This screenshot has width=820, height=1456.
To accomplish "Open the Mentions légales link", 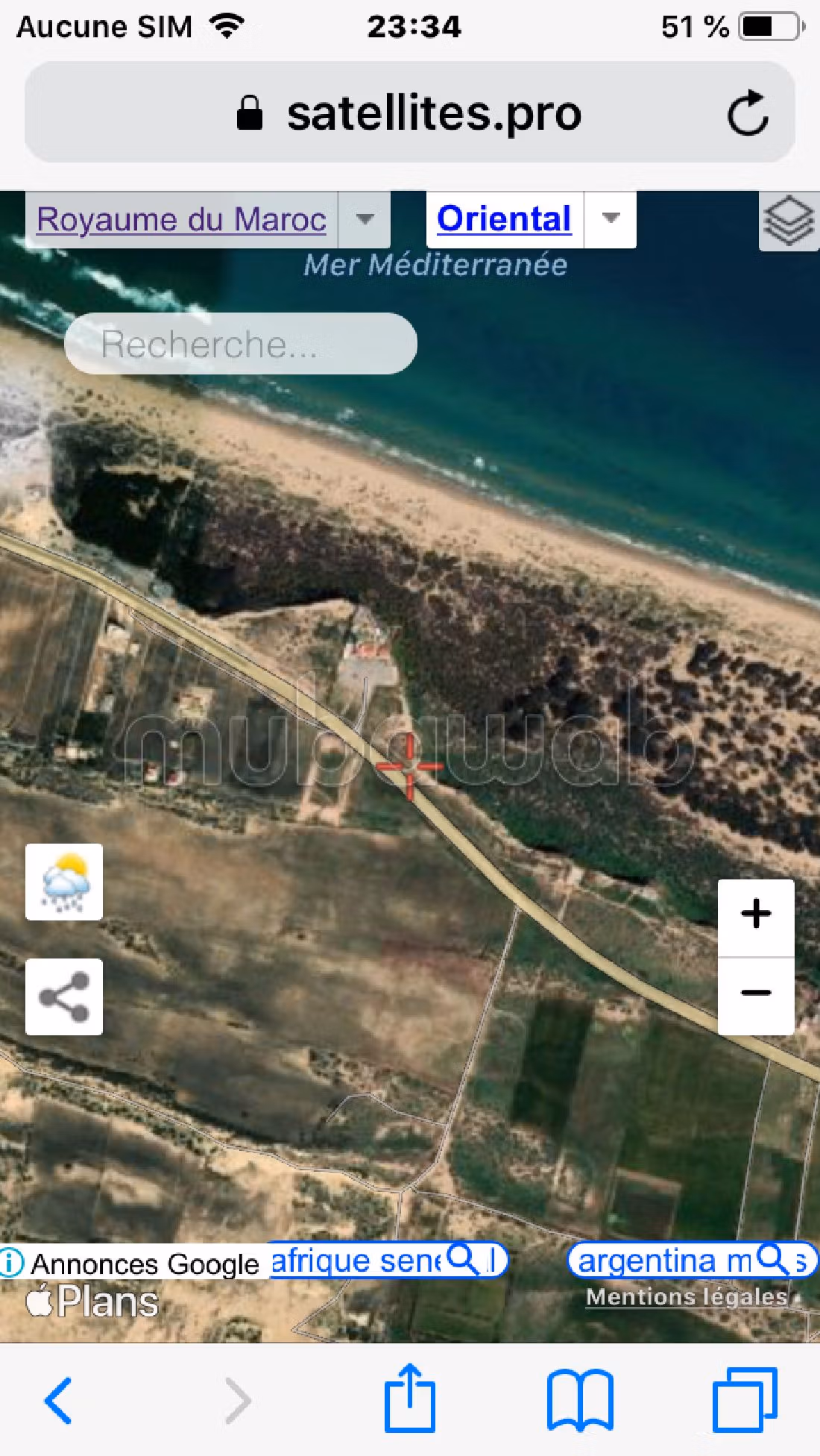I will click(x=687, y=1297).
